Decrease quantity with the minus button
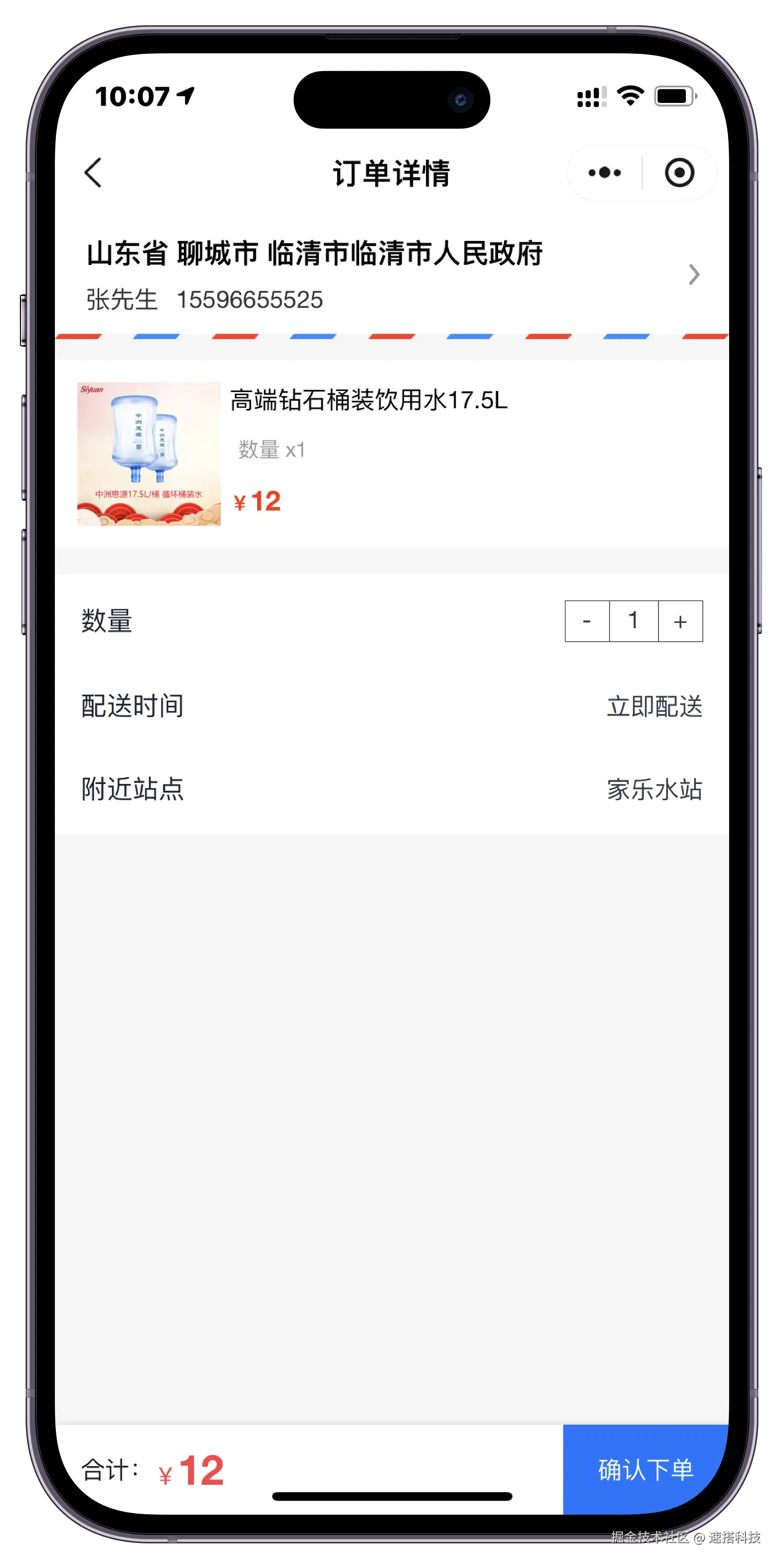 (587, 621)
